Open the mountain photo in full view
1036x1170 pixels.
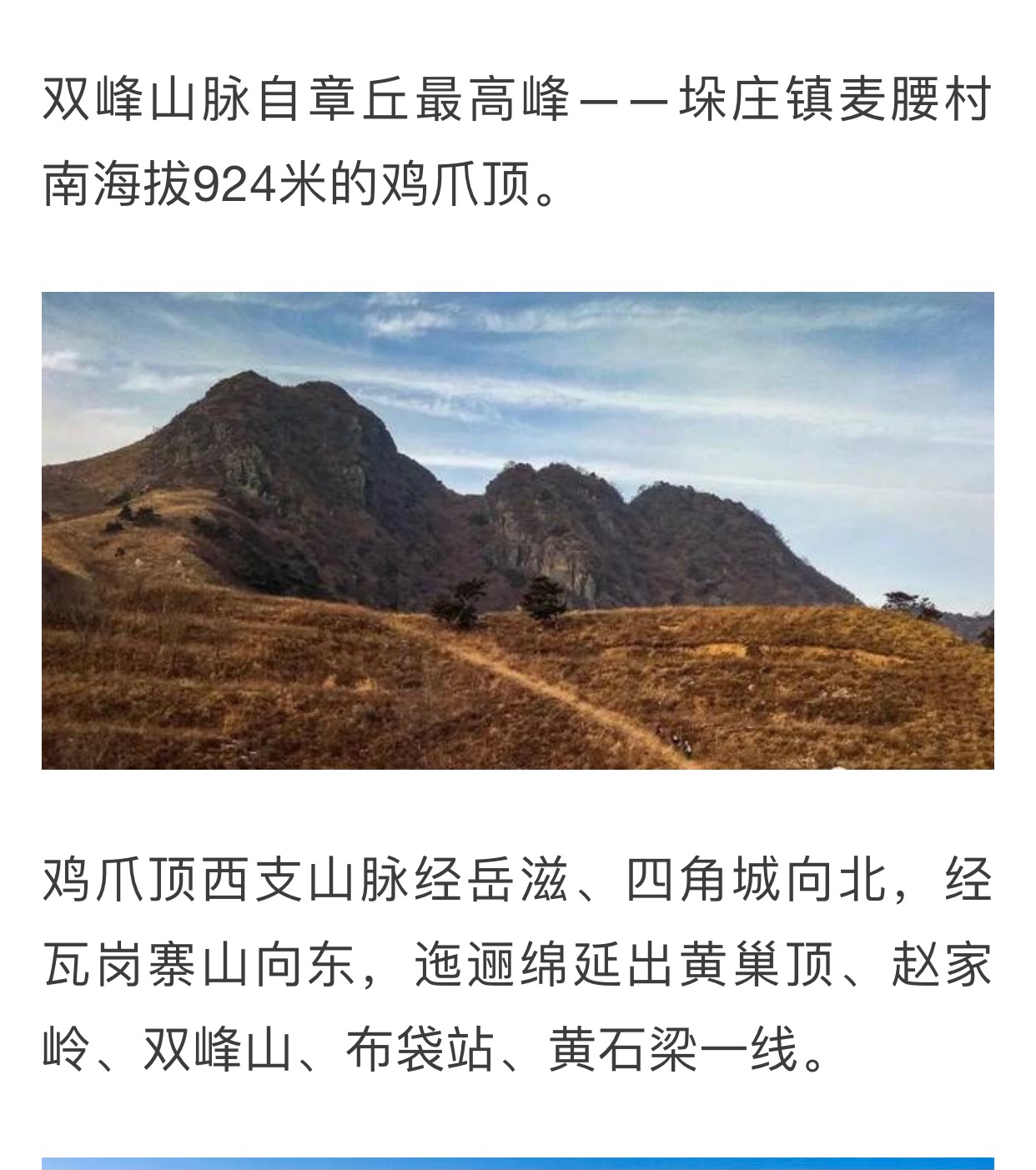point(517,530)
